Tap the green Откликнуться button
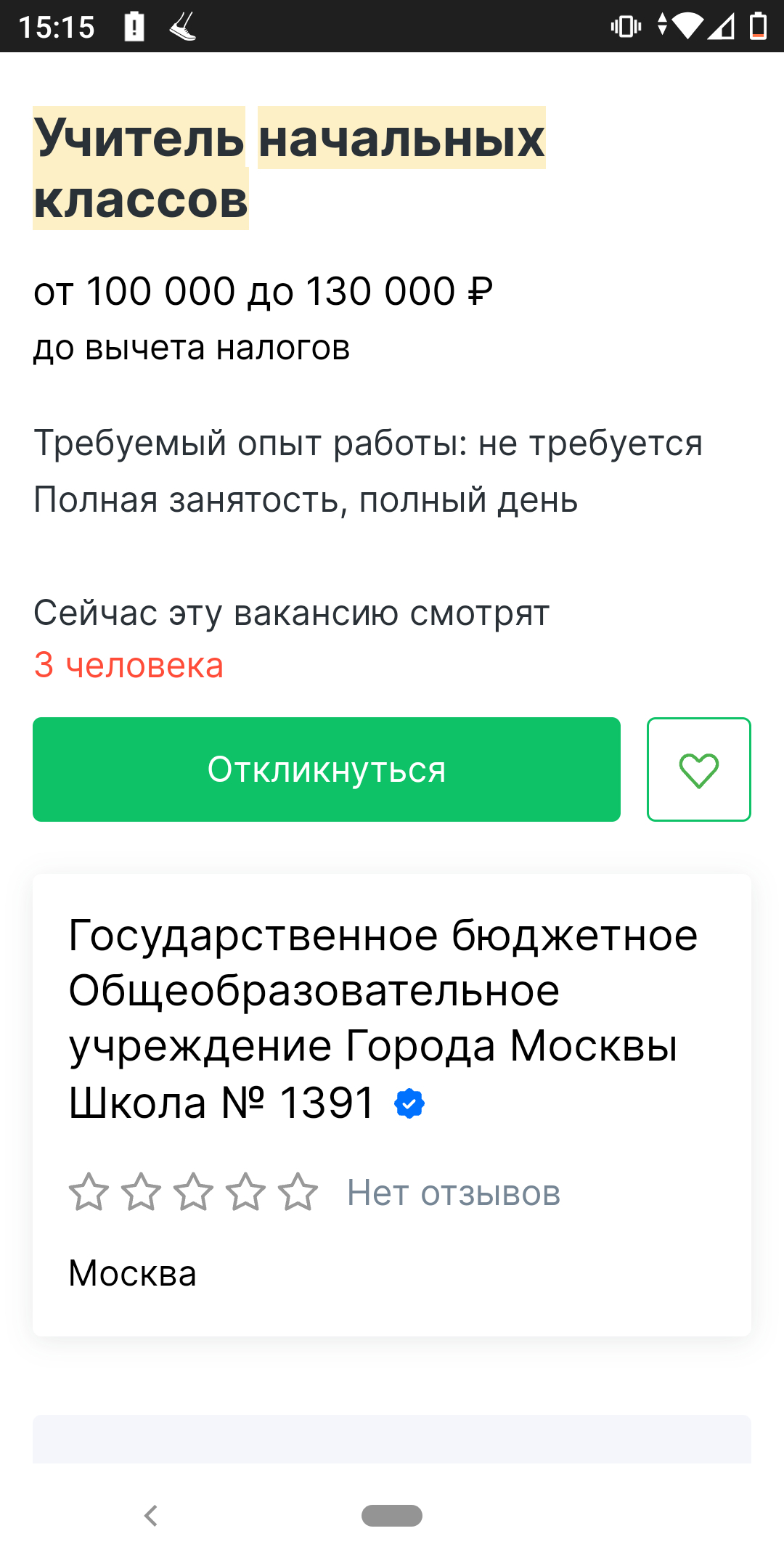 coord(327,769)
